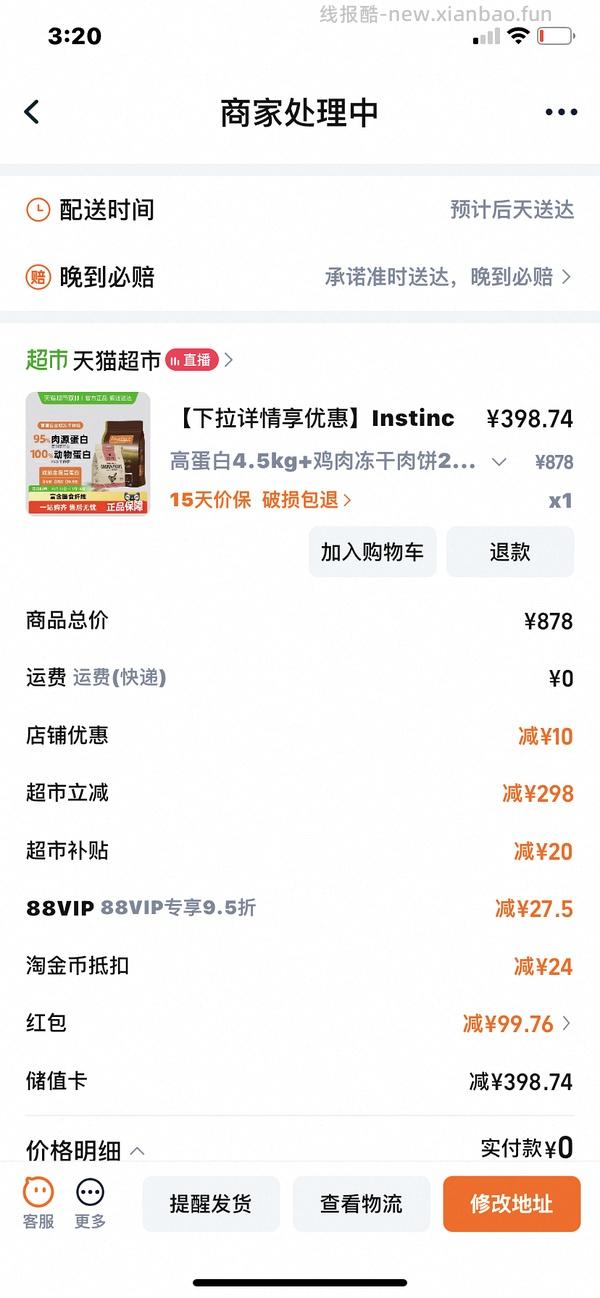Check the shipment via 查看物流
The height and width of the screenshot is (1298, 600).
361,1204
